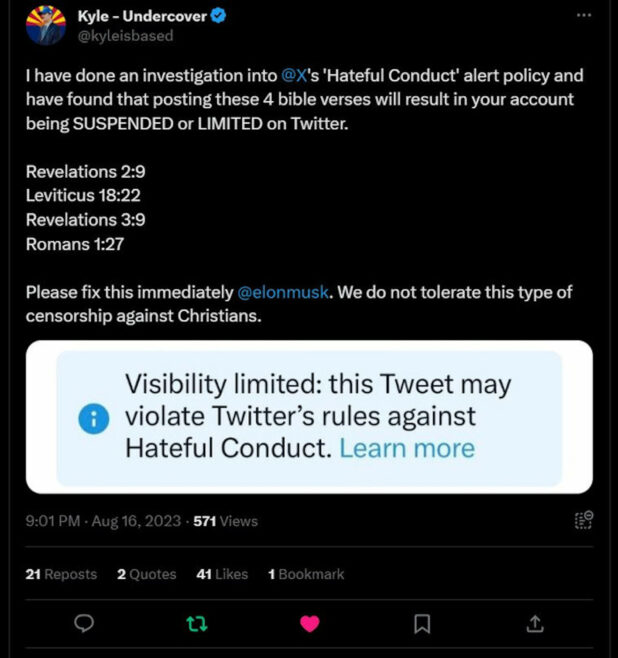This screenshot has width=618, height=658.
Task: Unlike this tweet with the heart
Action: point(310,623)
